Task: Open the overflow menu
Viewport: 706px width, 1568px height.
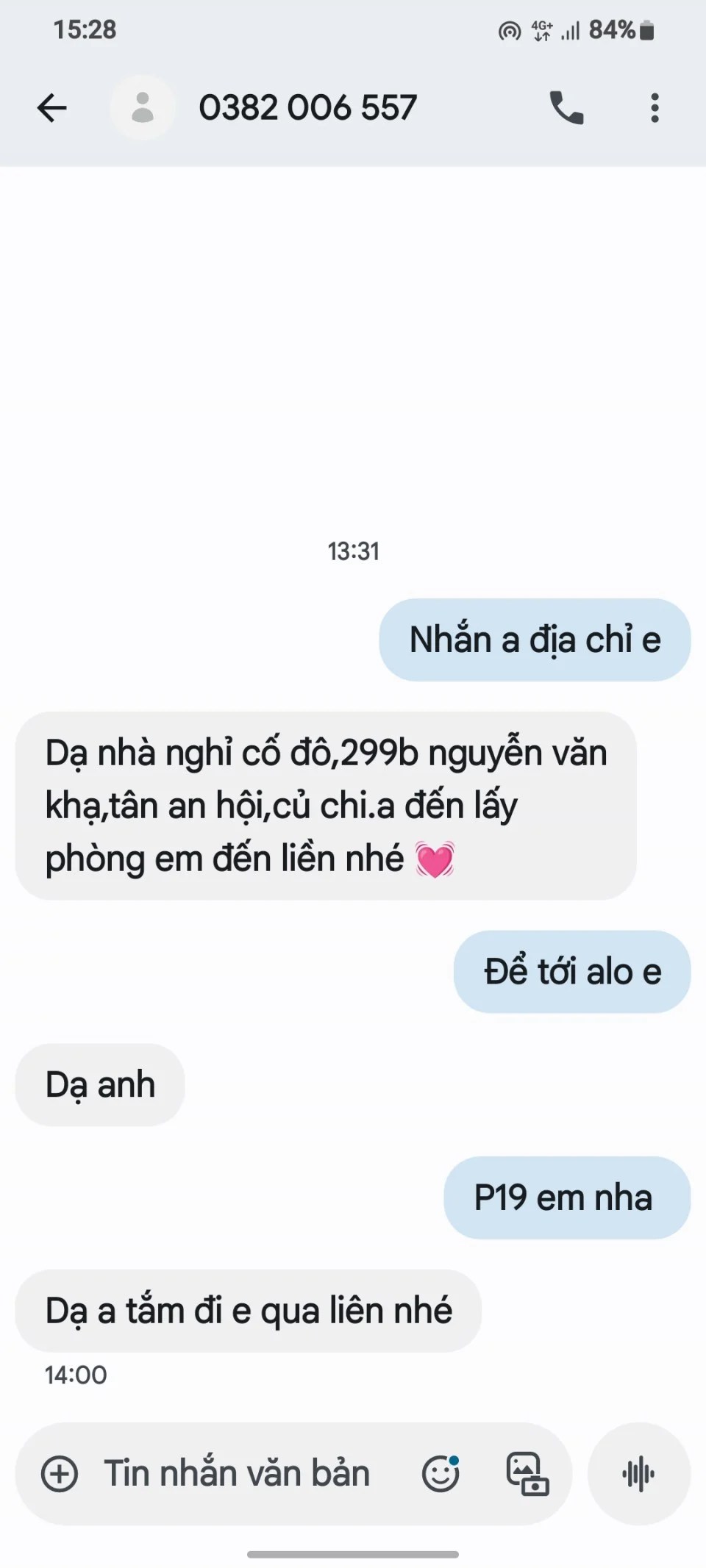Action: (x=654, y=108)
